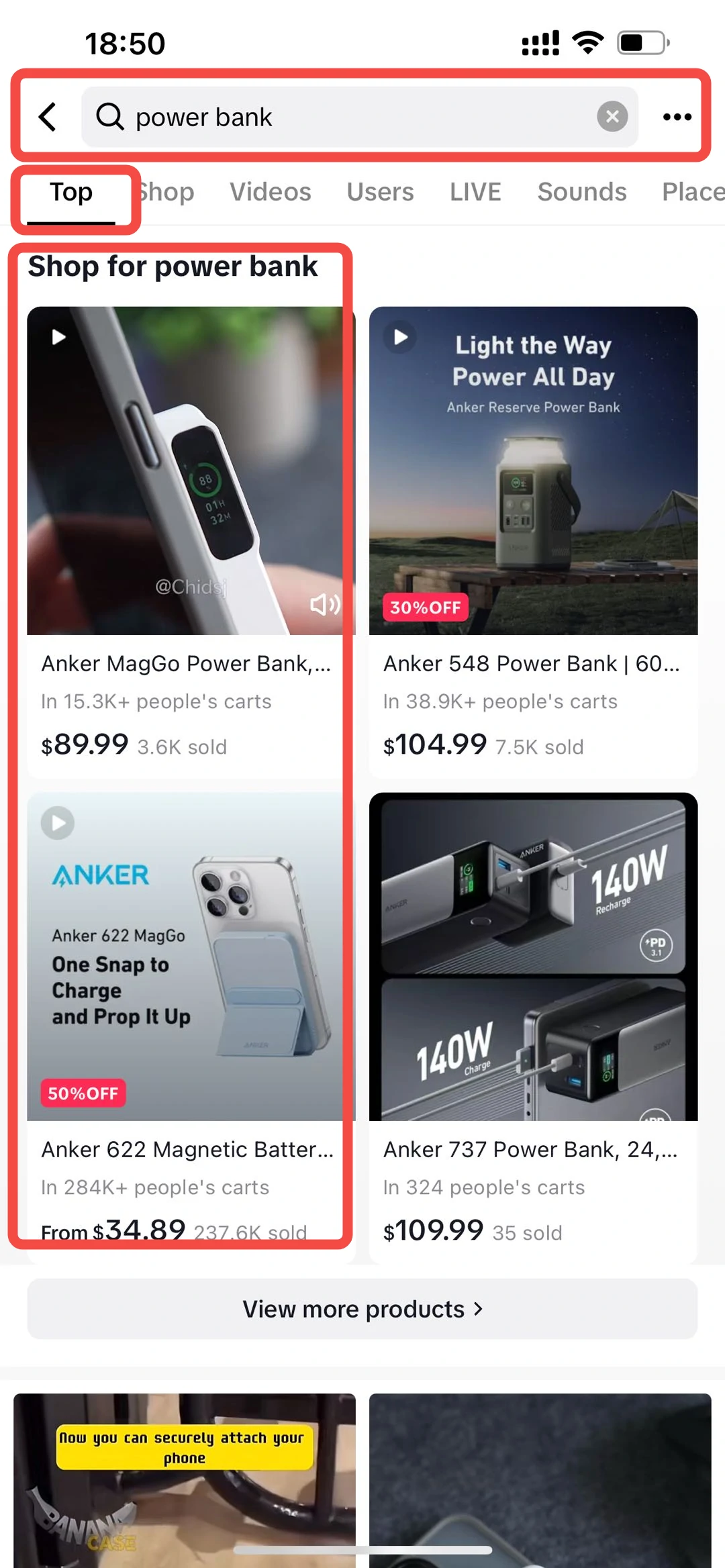The height and width of the screenshot is (1568, 725).
Task: Clear the search text
Action: tap(612, 117)
